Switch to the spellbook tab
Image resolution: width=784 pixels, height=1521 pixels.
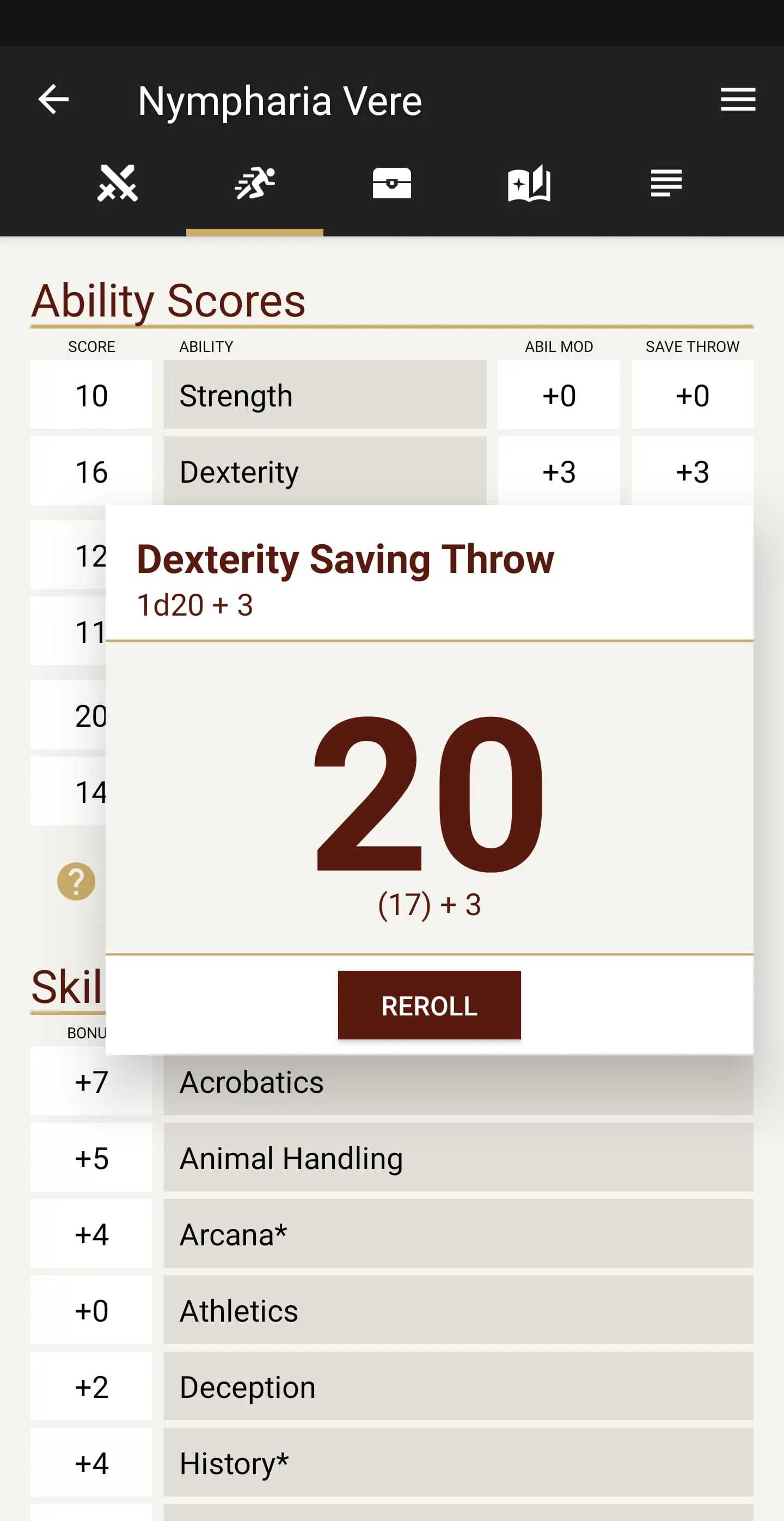(x=529, y=183)
